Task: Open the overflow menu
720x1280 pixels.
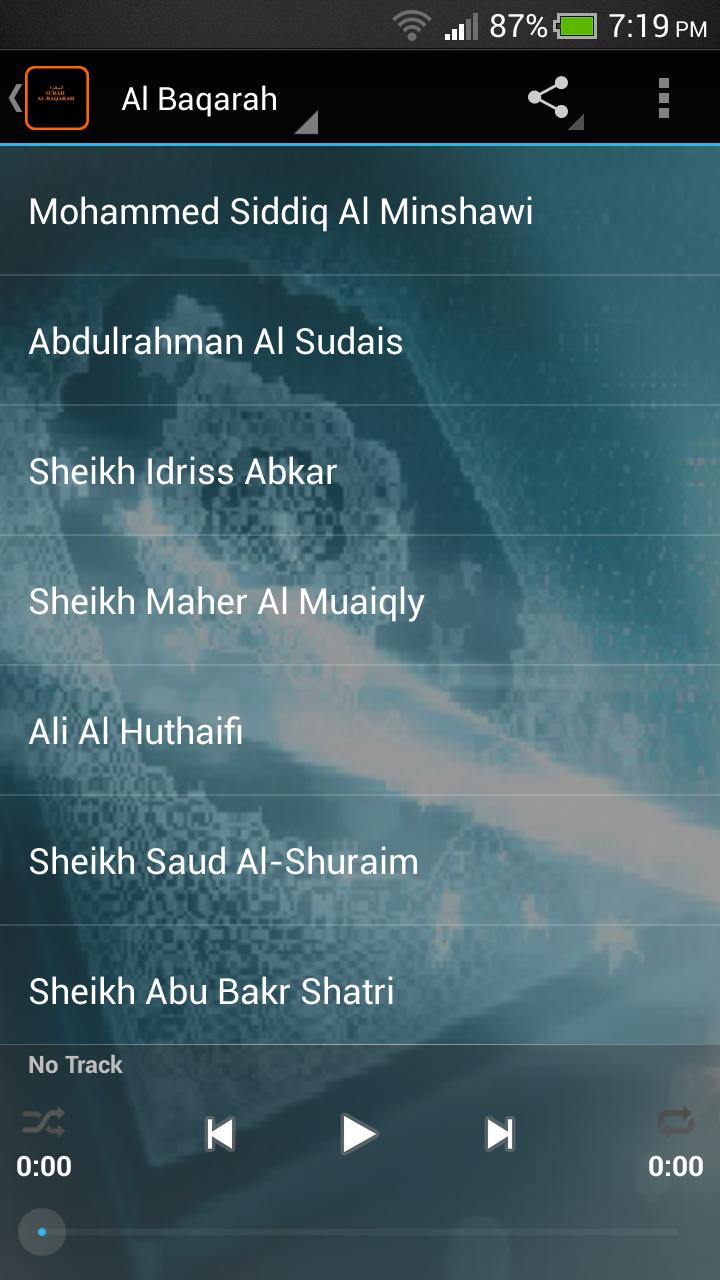Action: [663, 98]
